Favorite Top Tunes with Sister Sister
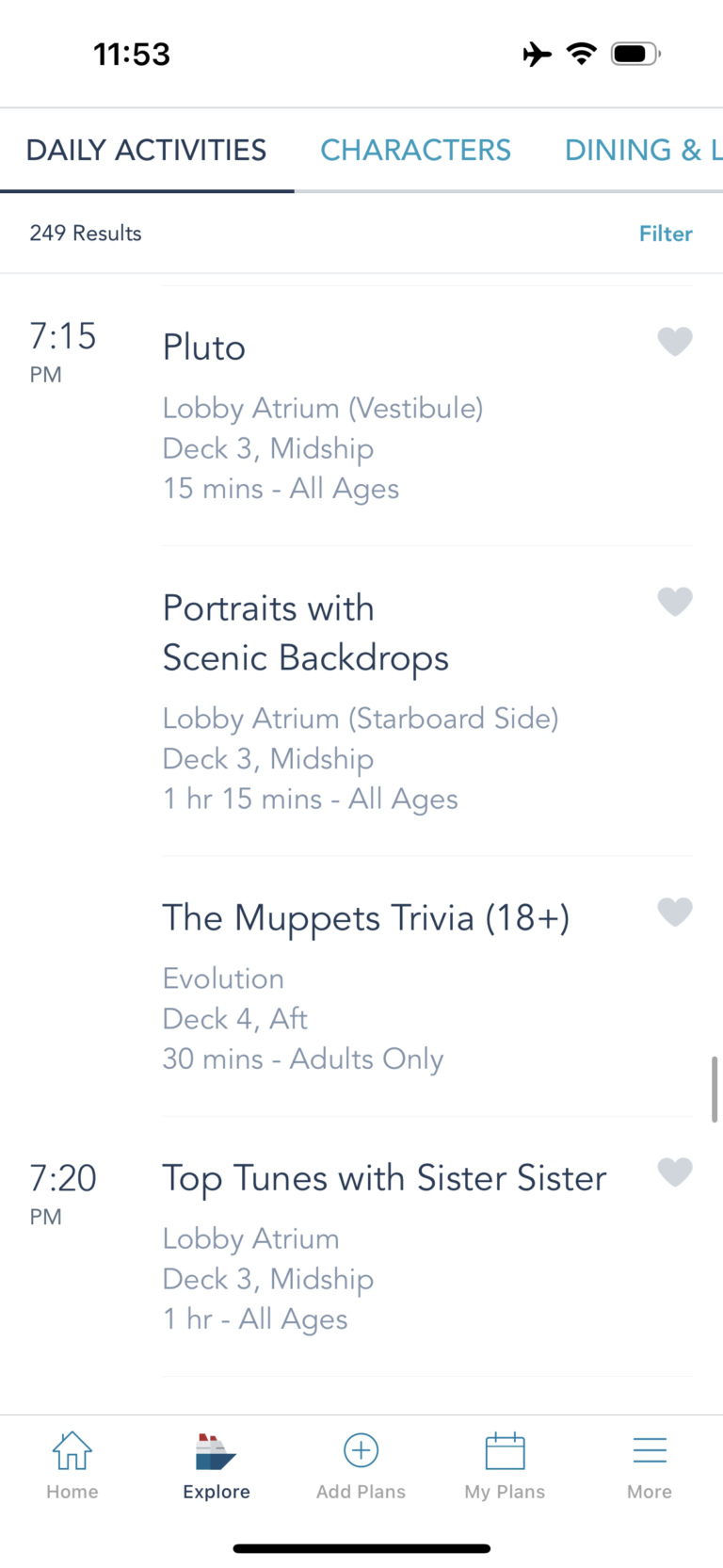Viewport: 723px width, 1568px height. pos(674,1172)
